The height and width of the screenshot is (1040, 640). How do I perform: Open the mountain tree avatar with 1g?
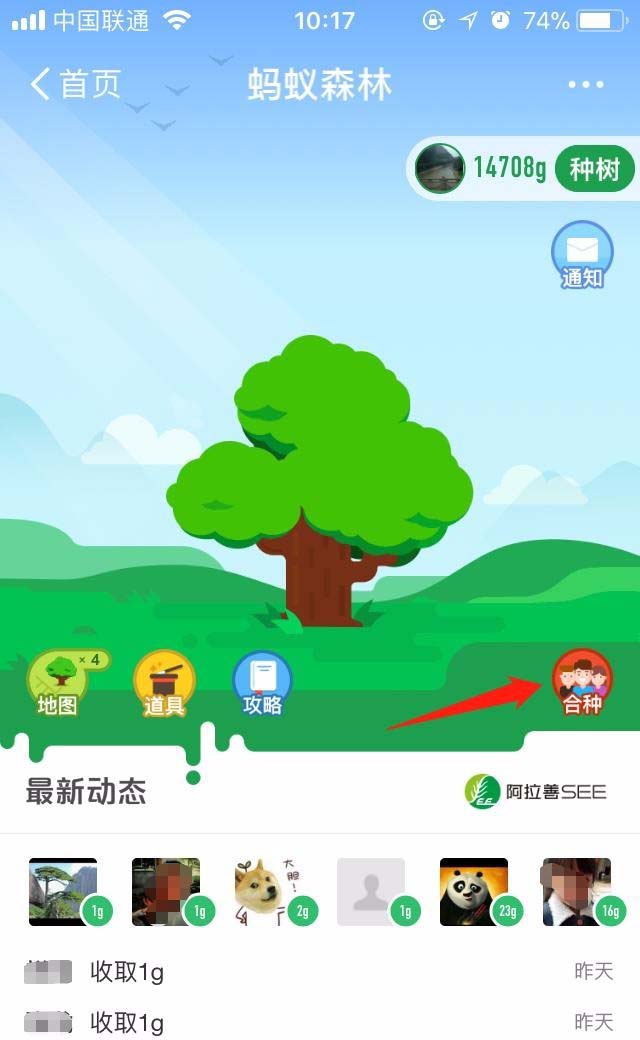tap(63, 891)
